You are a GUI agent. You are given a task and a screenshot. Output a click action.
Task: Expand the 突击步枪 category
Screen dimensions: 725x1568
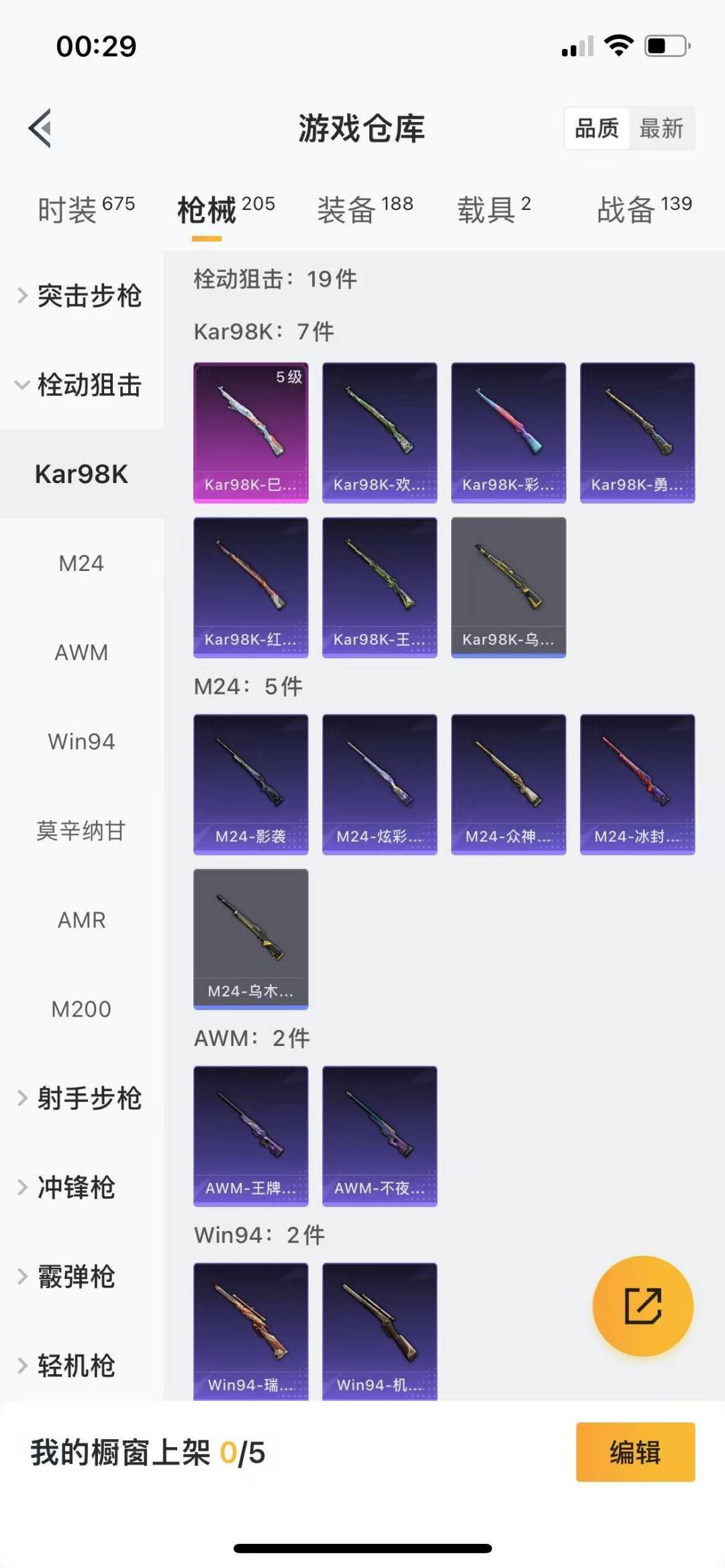(x=81, y=296)
